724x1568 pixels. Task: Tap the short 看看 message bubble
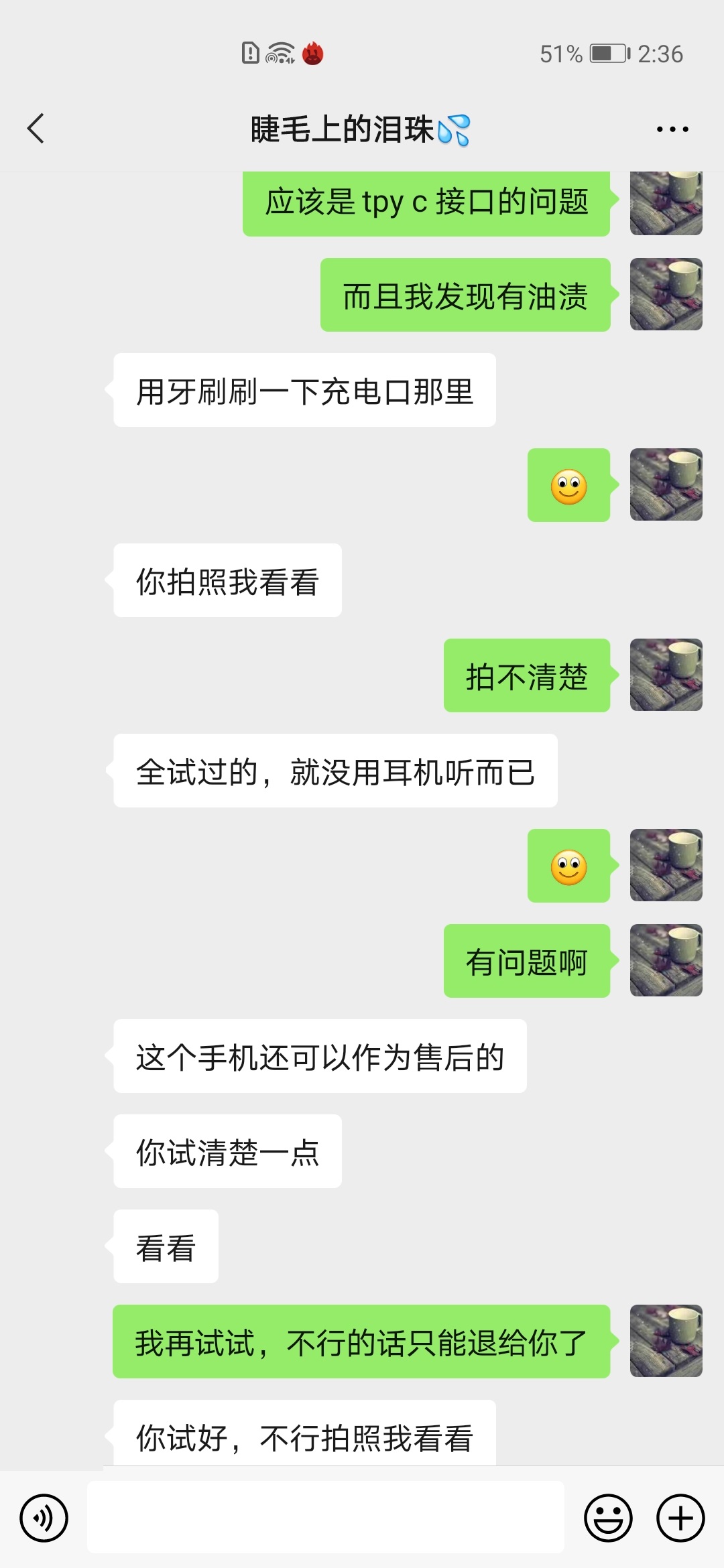click(x=166, y=1246)
